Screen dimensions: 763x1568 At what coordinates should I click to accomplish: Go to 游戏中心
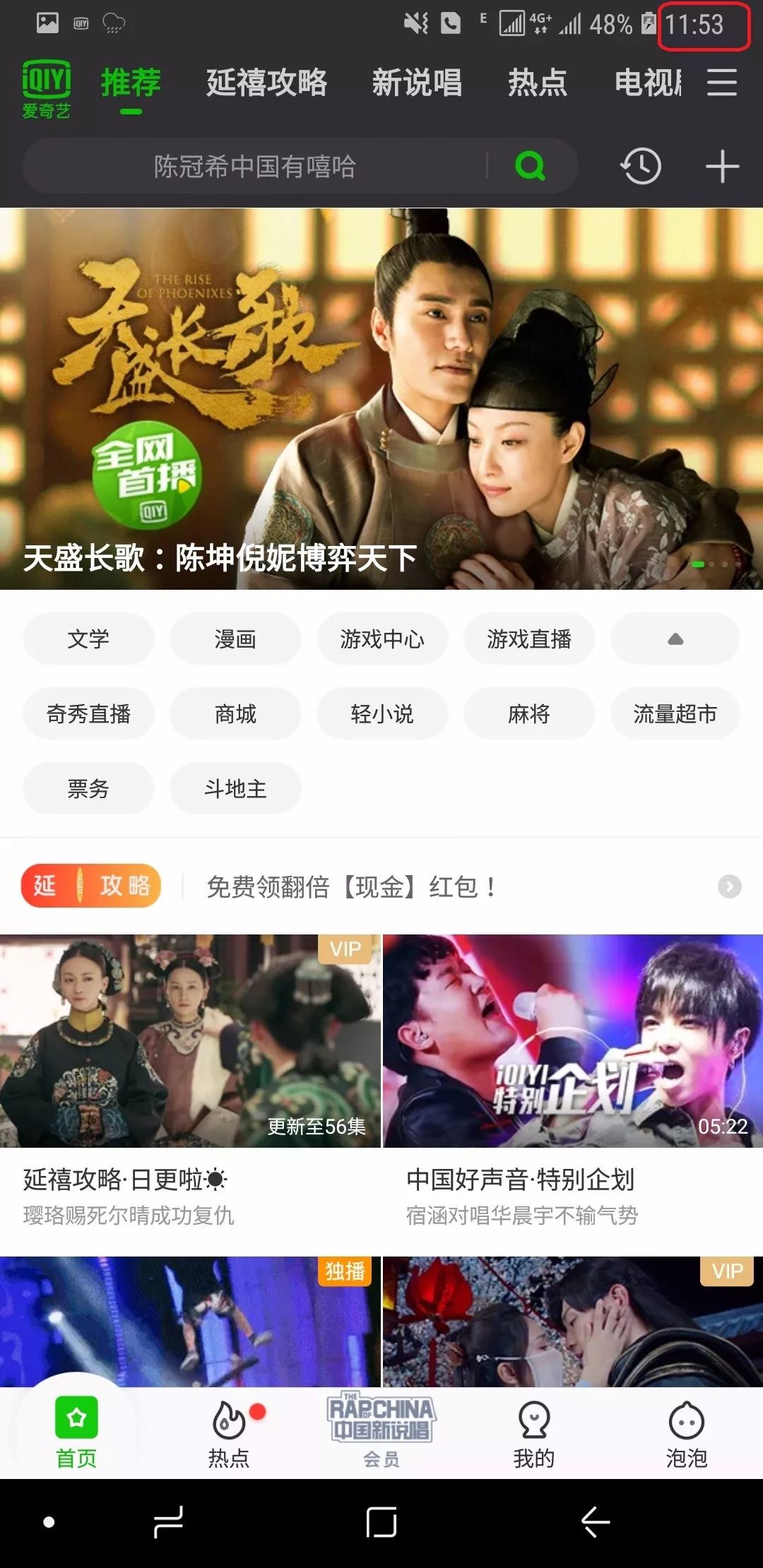click(x=381, y=639)
